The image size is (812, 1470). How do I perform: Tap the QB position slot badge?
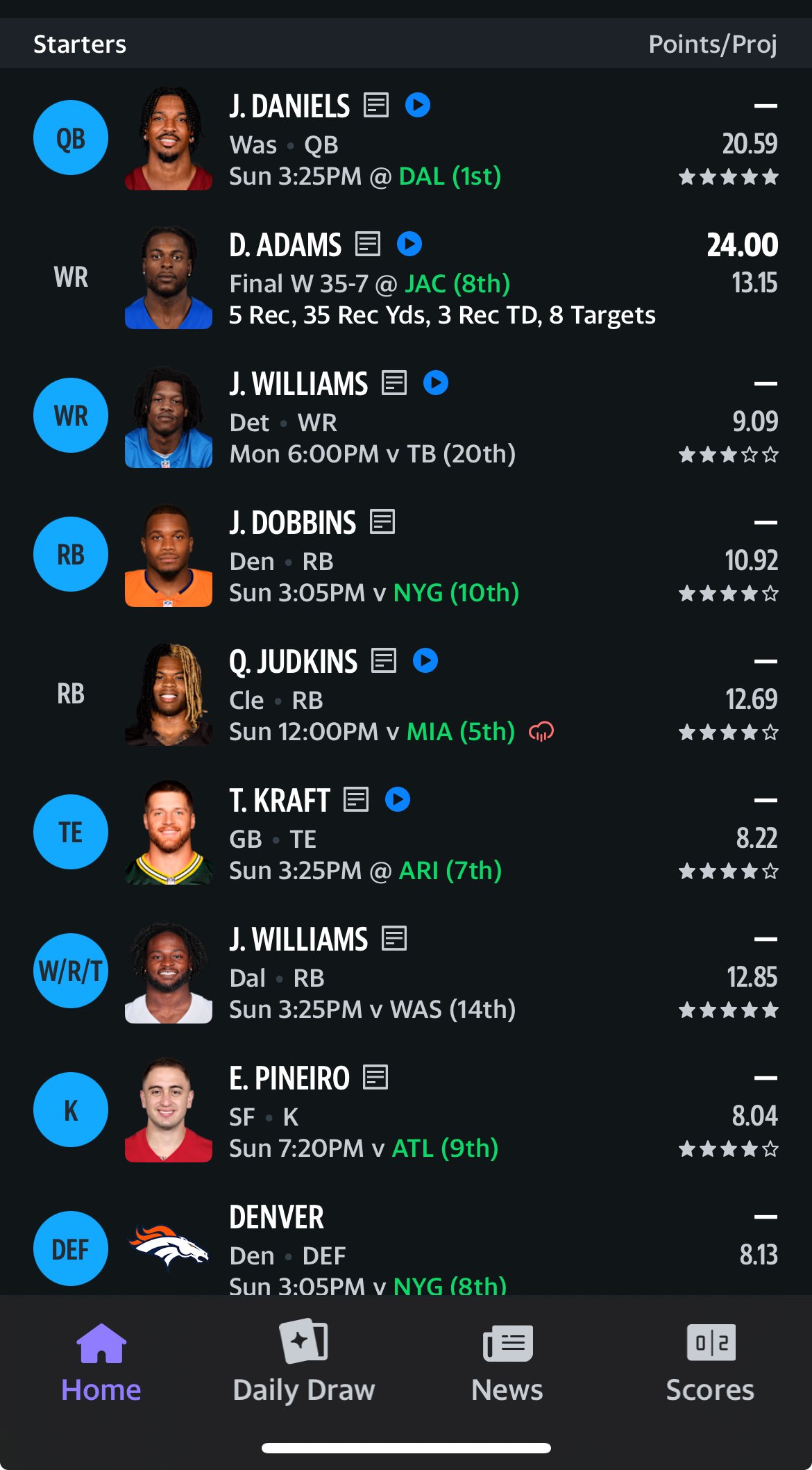click(x=71, y=137)
